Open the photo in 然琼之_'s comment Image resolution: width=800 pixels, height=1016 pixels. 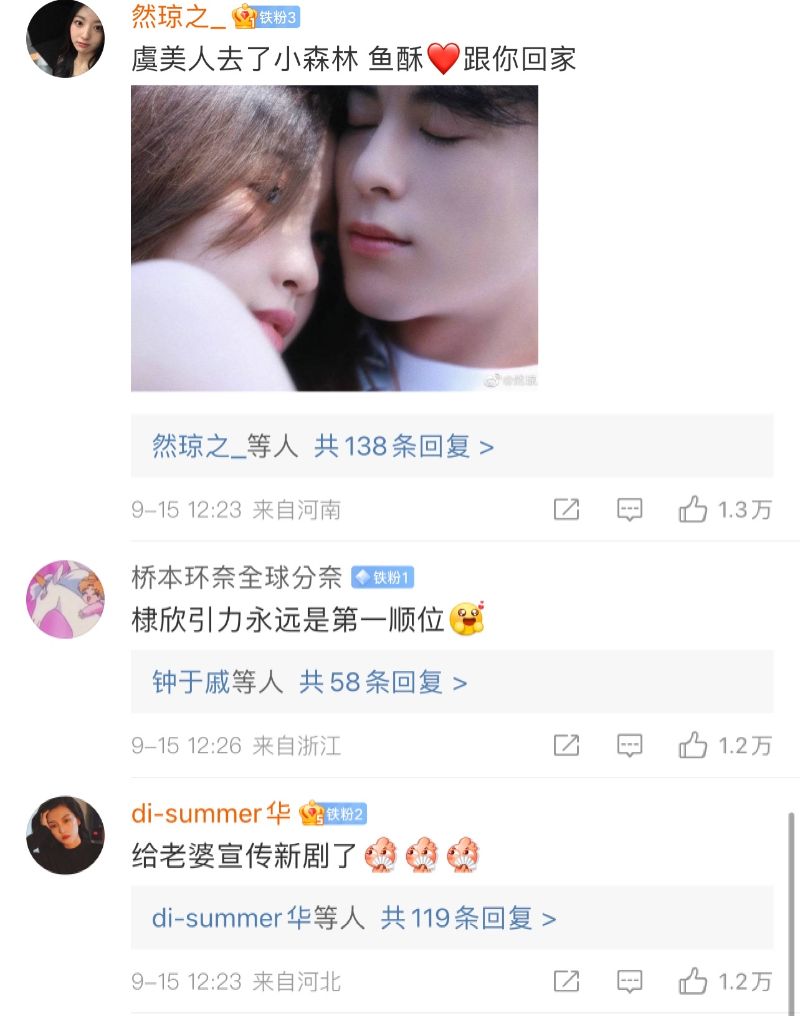click(334, 238)
